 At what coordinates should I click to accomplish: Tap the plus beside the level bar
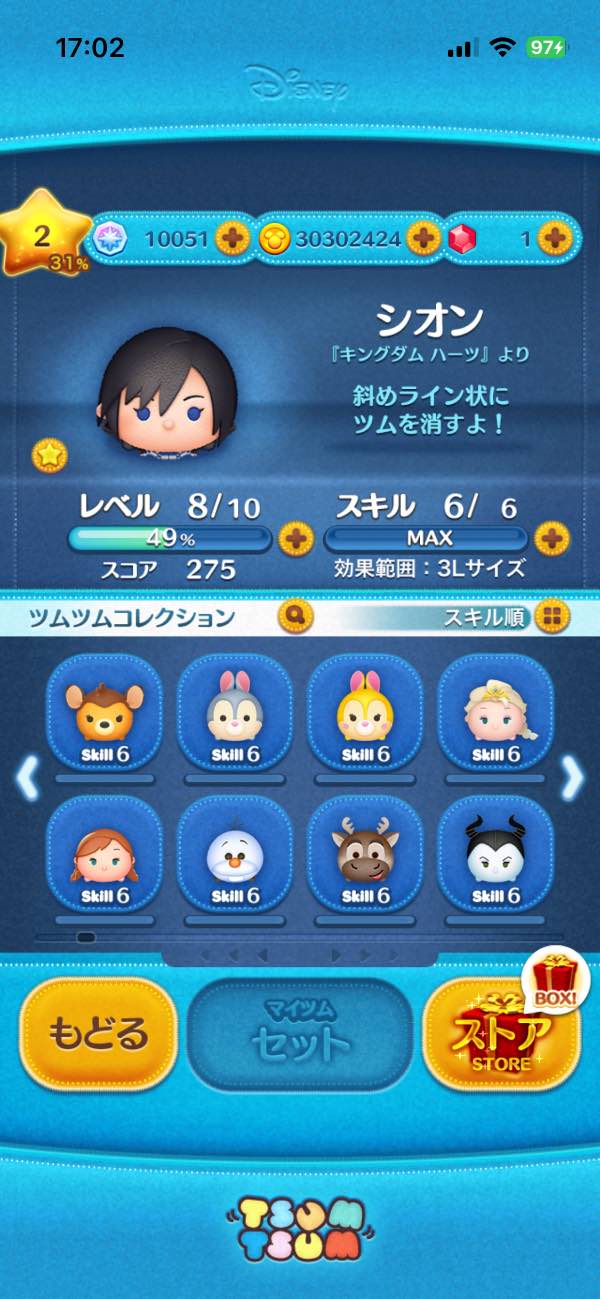click(295, 539)
